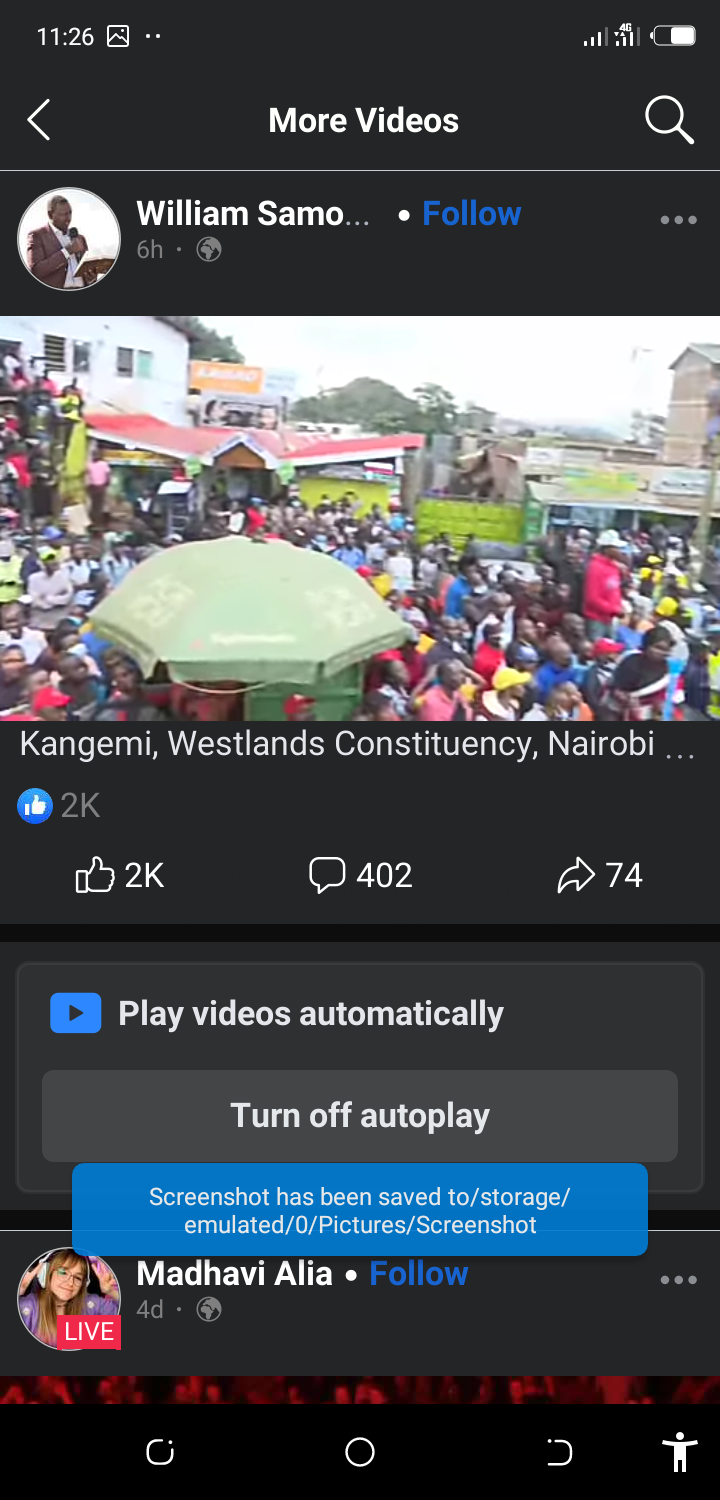Turn off autoplay
The height and width of the screenshot is (1500, 720).
coord(360,1115)
